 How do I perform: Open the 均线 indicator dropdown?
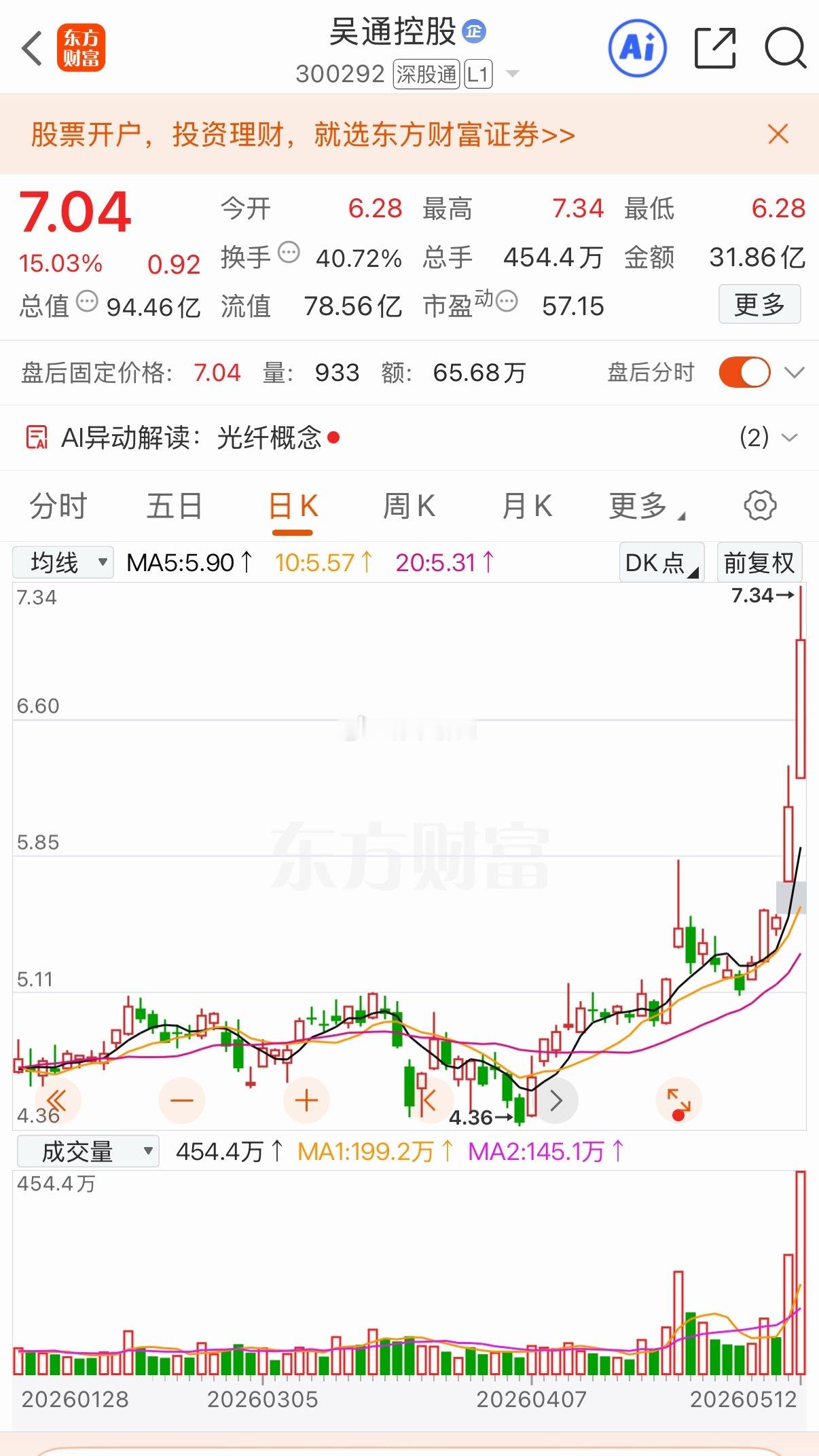tap(63, 562)
